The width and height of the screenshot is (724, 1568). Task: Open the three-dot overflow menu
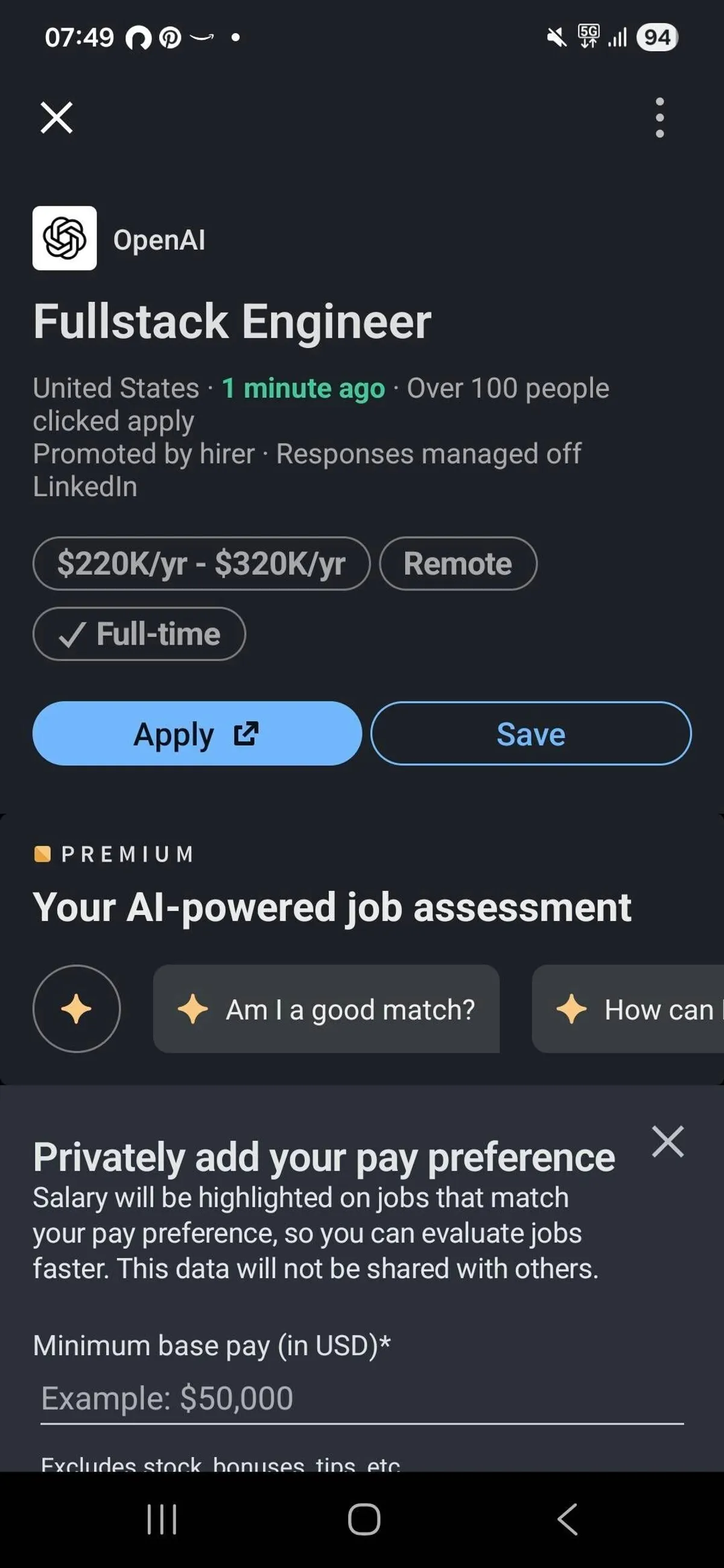click(x=659, y=118)
